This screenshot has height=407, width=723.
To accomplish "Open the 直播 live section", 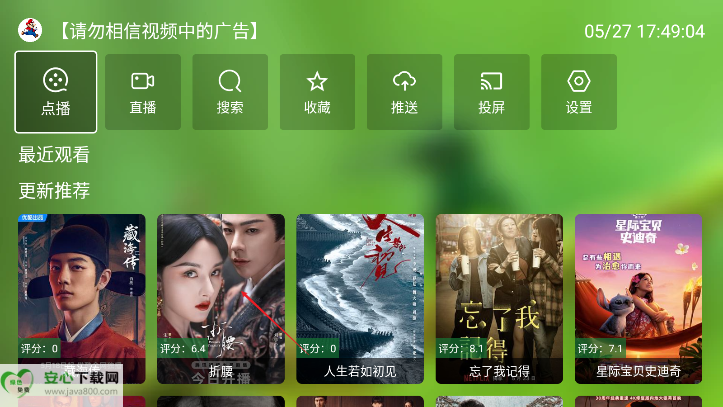I will [143, 92].
